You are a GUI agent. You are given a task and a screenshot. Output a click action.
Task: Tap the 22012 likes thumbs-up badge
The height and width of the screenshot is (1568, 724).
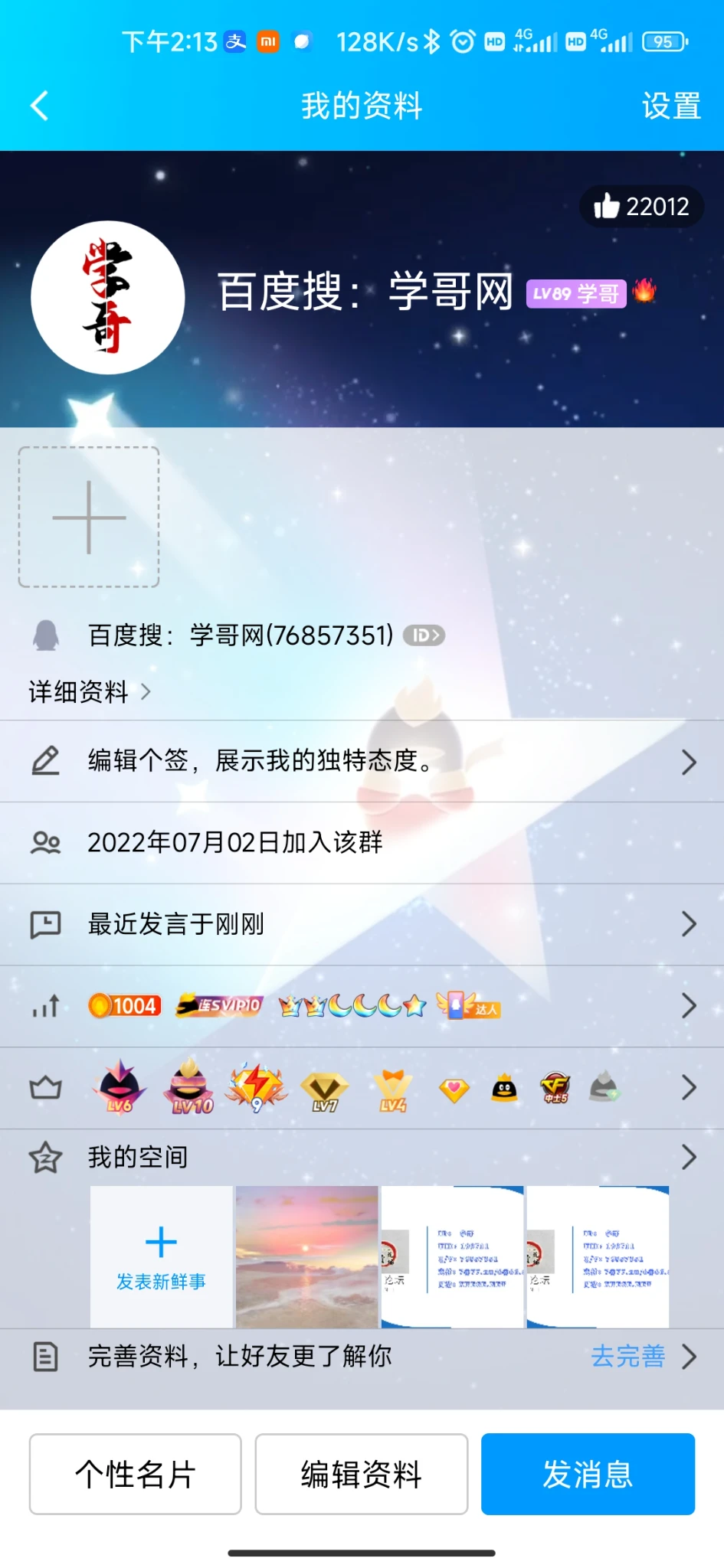pyautogui.click(x=642, y=206)
